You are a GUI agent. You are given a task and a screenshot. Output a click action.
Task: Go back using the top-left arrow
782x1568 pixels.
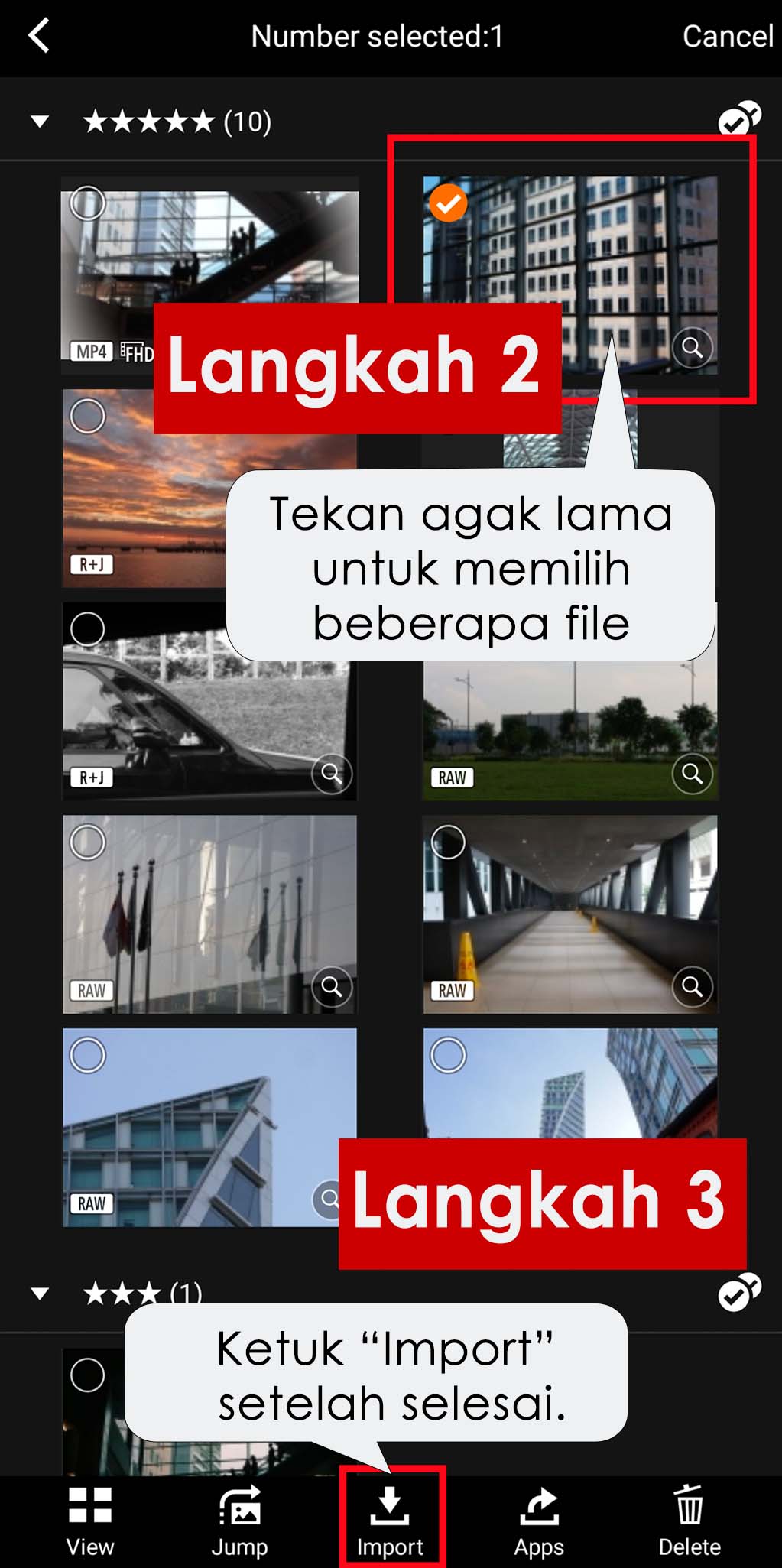coord(38,36)
